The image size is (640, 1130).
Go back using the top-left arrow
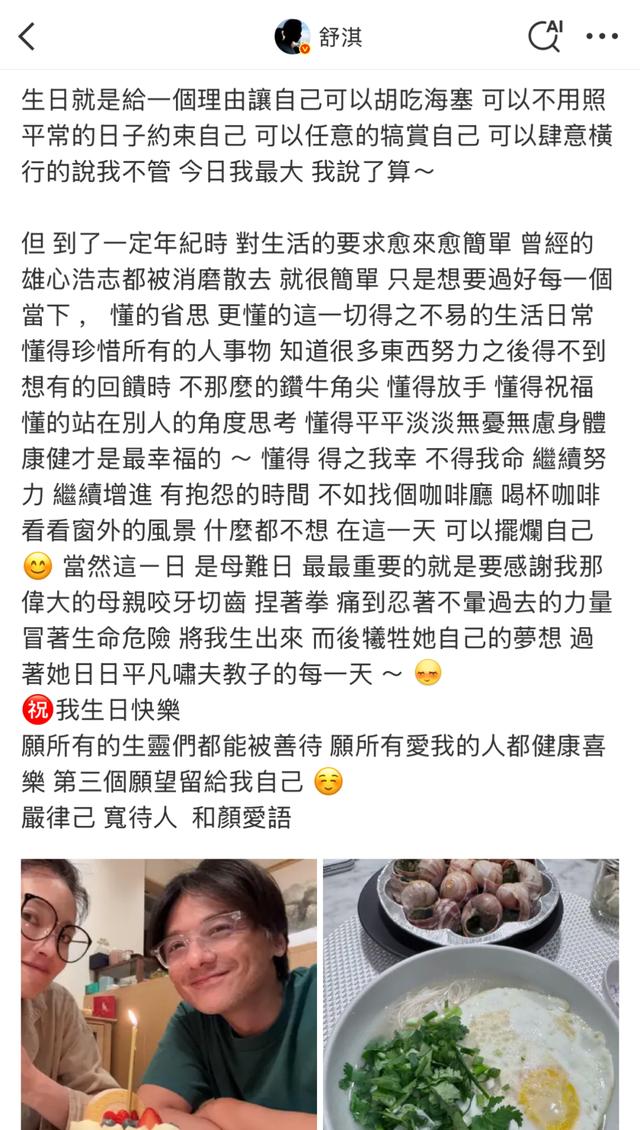tap(27, 37)
